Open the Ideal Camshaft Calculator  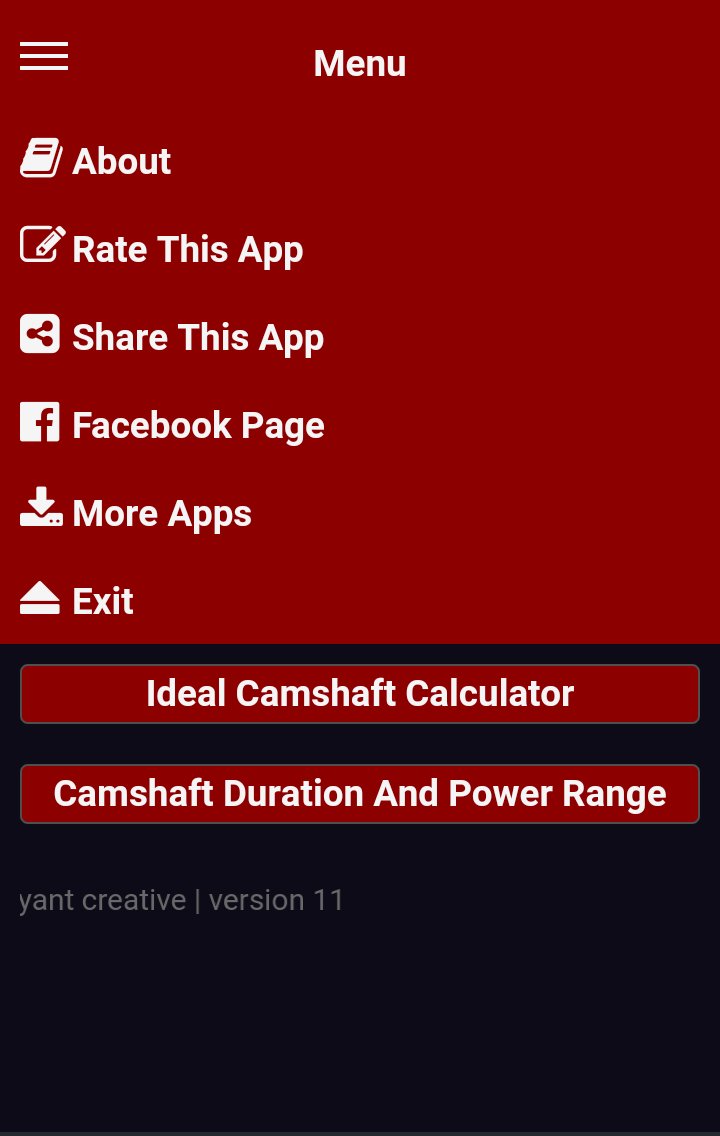(x=360, y=693)
